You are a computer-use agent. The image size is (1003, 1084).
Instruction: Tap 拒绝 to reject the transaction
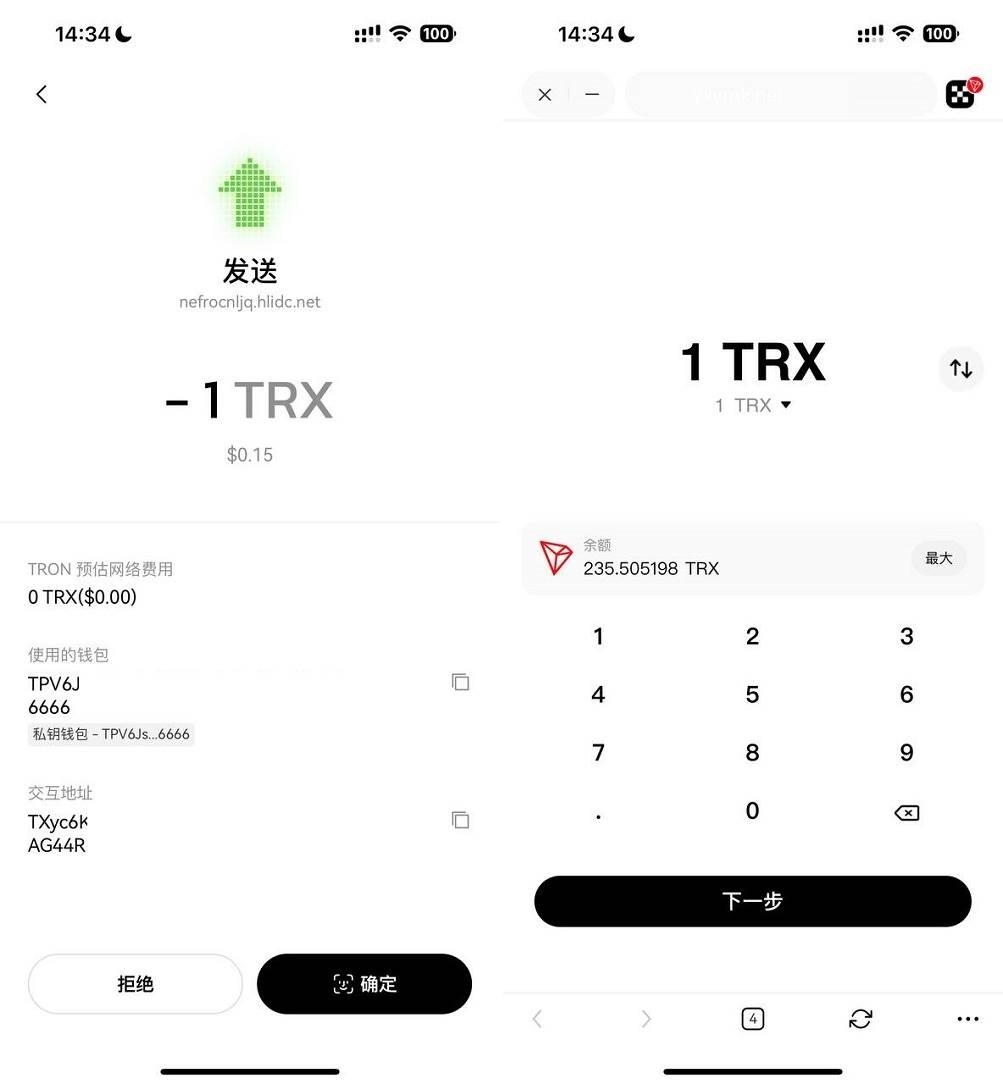tap(135, 984)
